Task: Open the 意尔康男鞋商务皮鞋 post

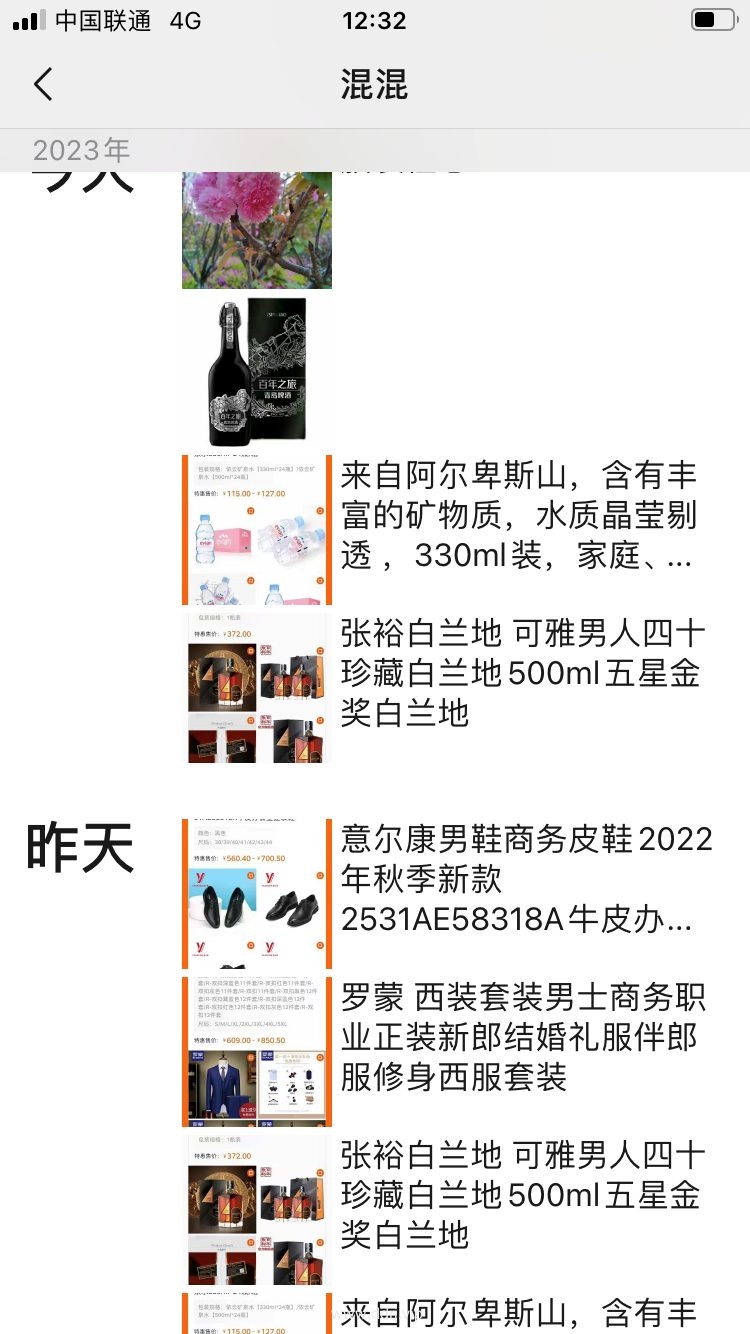Action: coord(525,879)
